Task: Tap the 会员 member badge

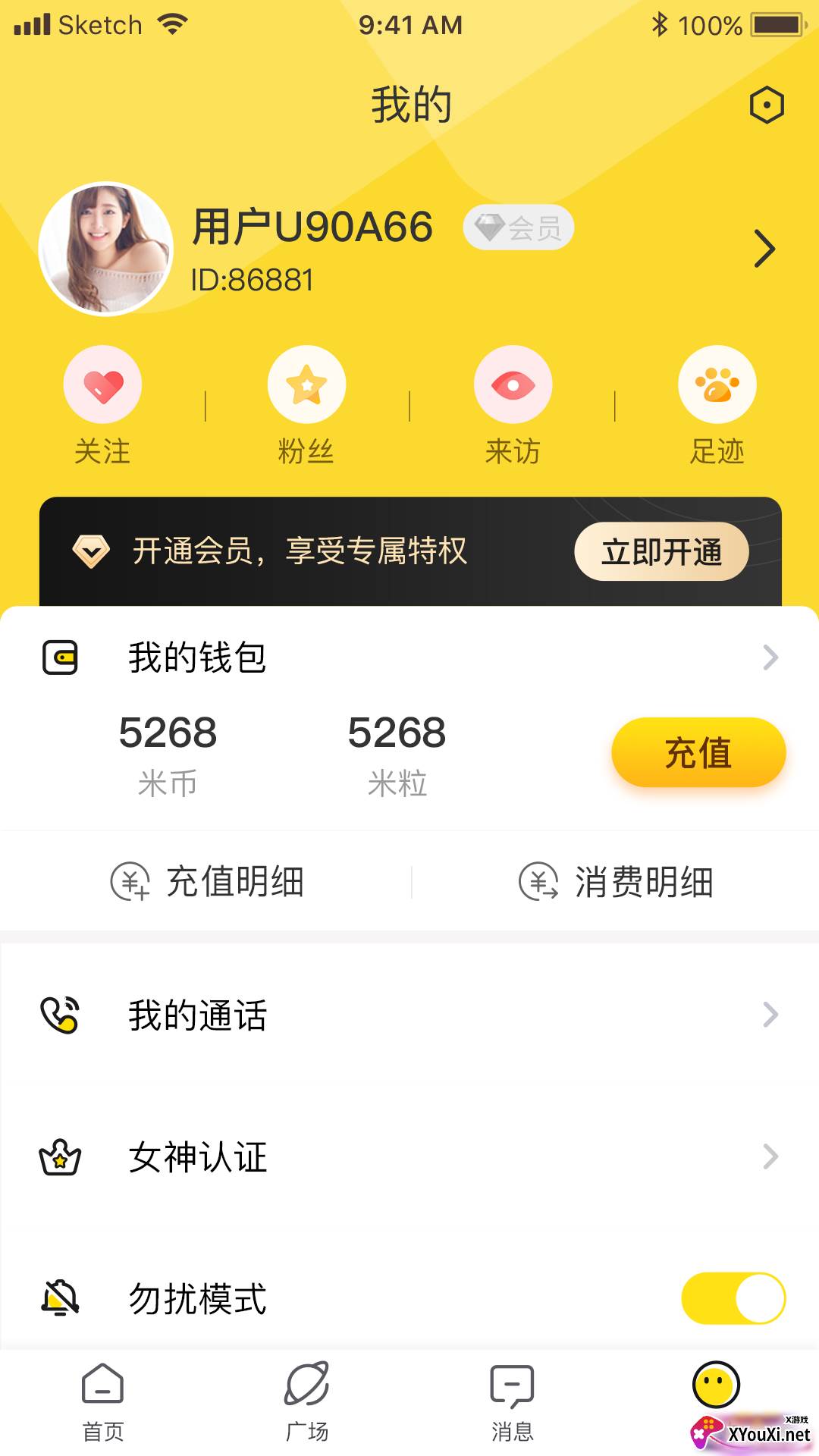Action: (x=519, y=227)
